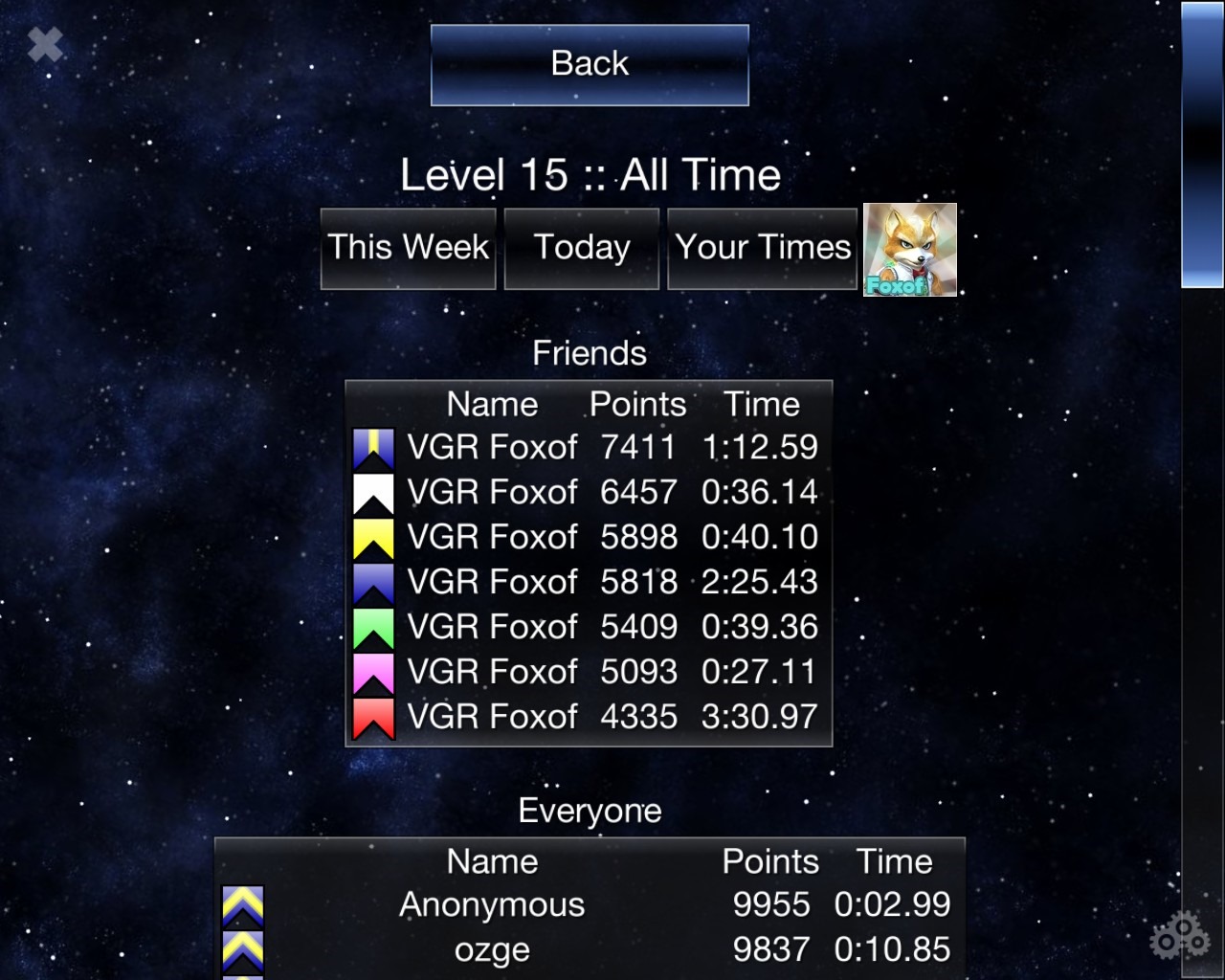Screen dimensions: 1225x980
Task: Close the leaderboard with the X icon
Action: [45, 44]
